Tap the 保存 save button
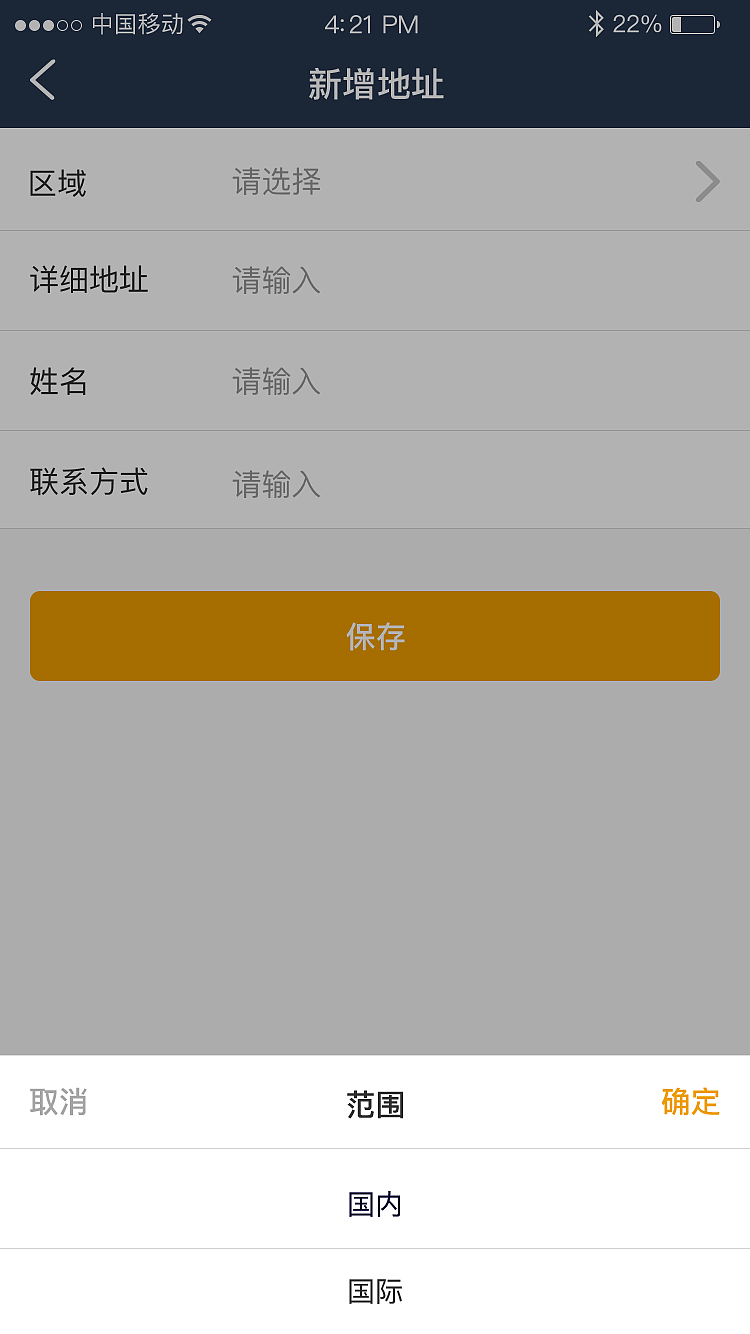The image size is (750, 1334). 375,636
